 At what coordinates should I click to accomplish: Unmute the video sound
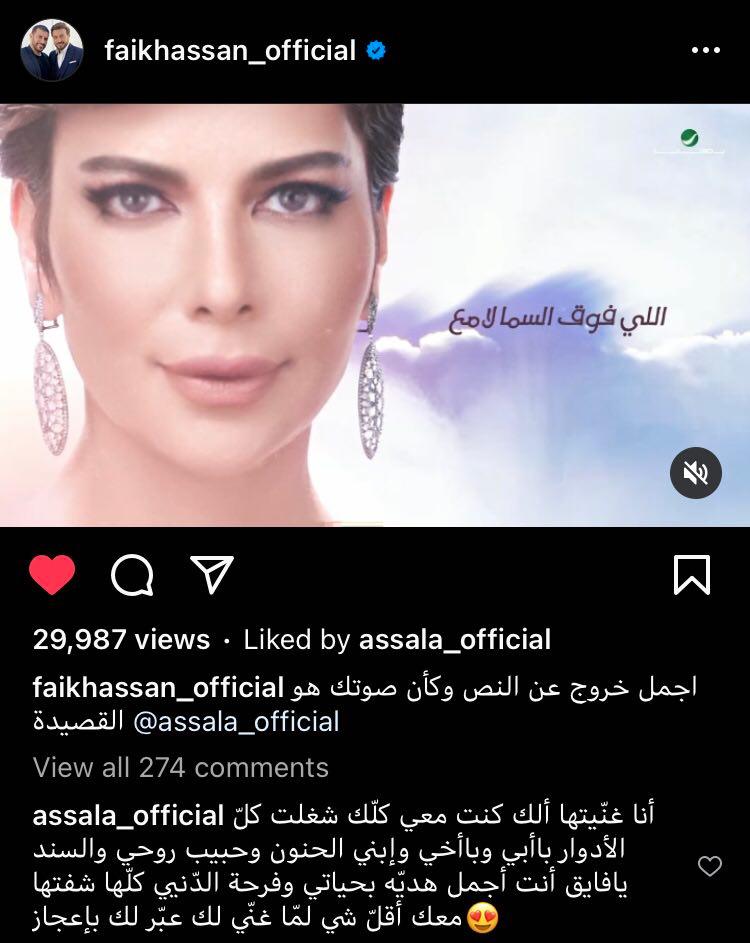[x=695, y=471]
